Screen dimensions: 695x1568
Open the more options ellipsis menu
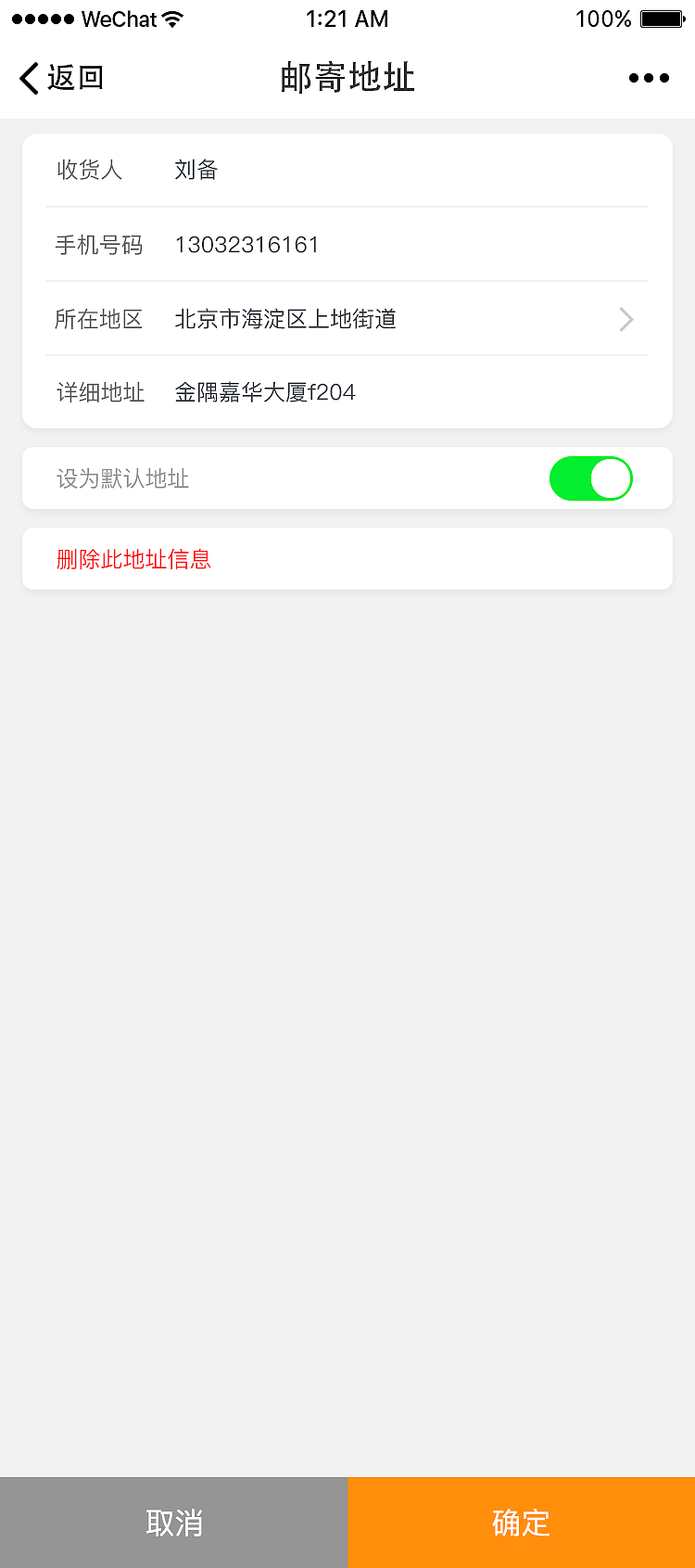click(x=648, y=78)
